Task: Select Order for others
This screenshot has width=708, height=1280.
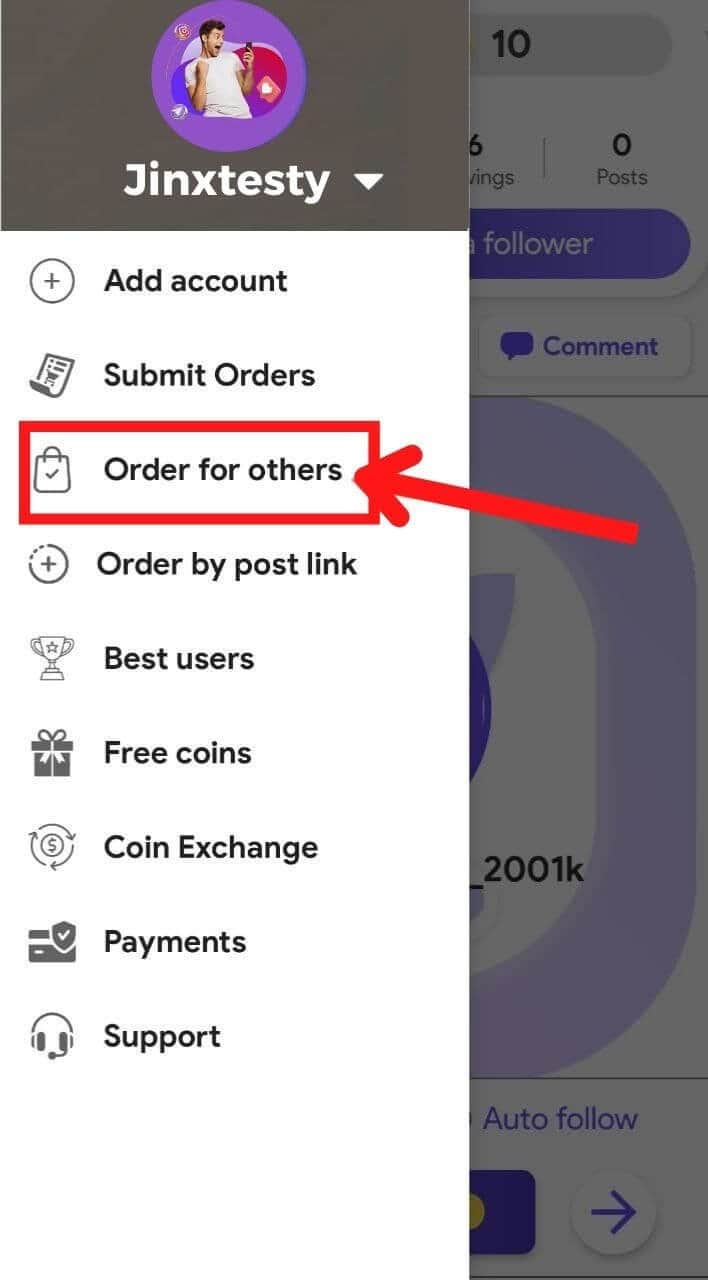Action: click(222, 470)
